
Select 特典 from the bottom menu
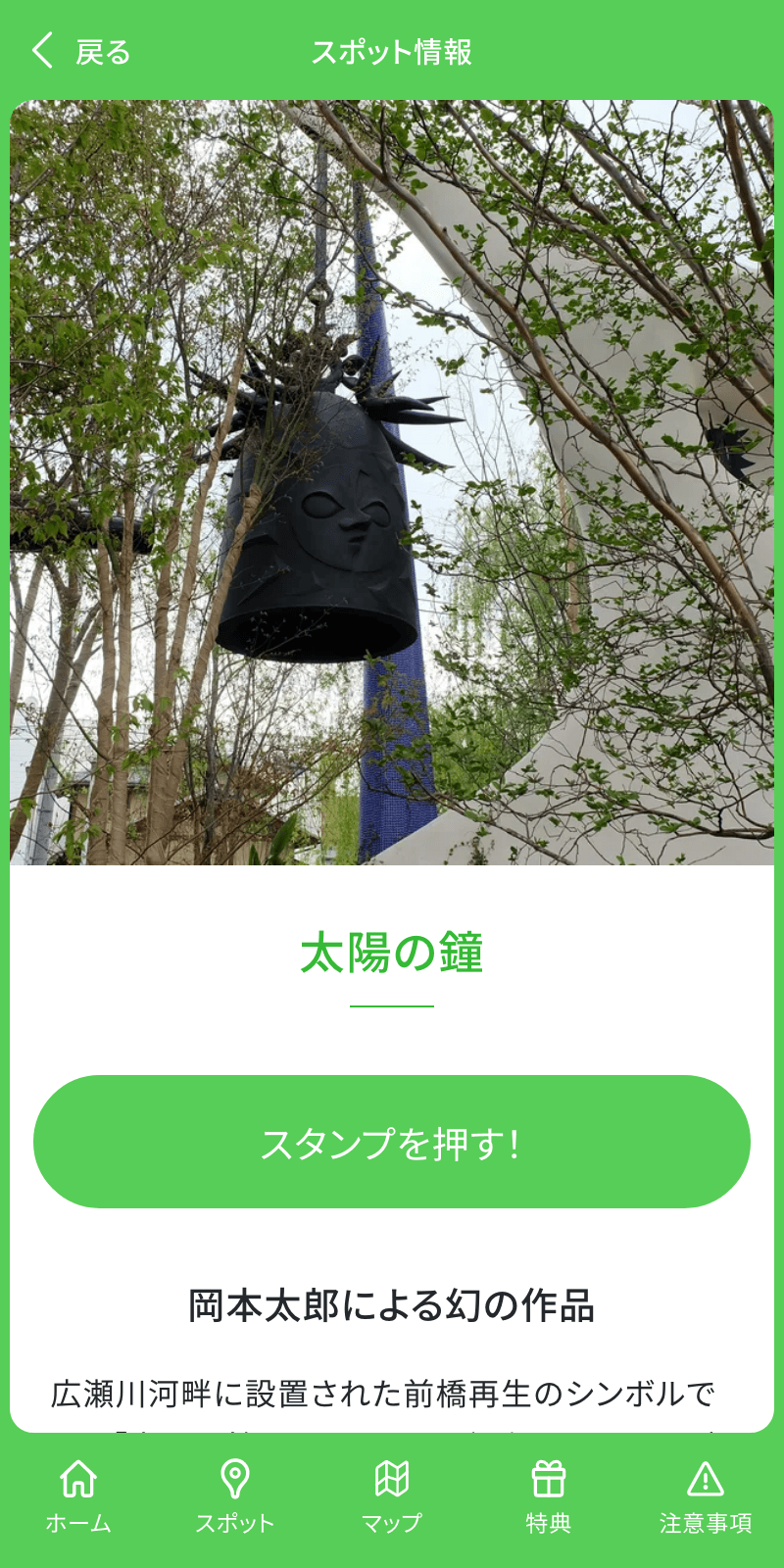point(549,1497)
